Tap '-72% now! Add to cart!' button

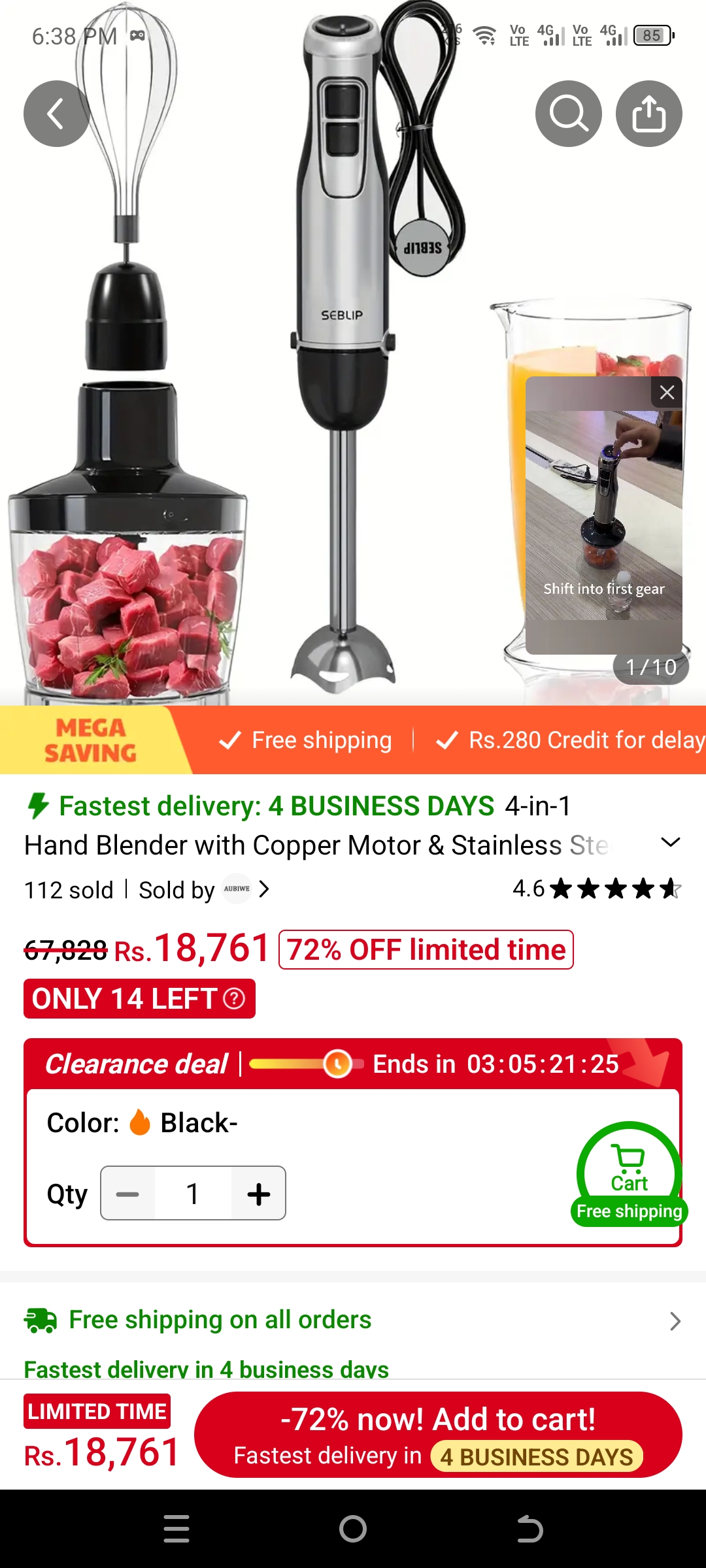pos(438,1435)
